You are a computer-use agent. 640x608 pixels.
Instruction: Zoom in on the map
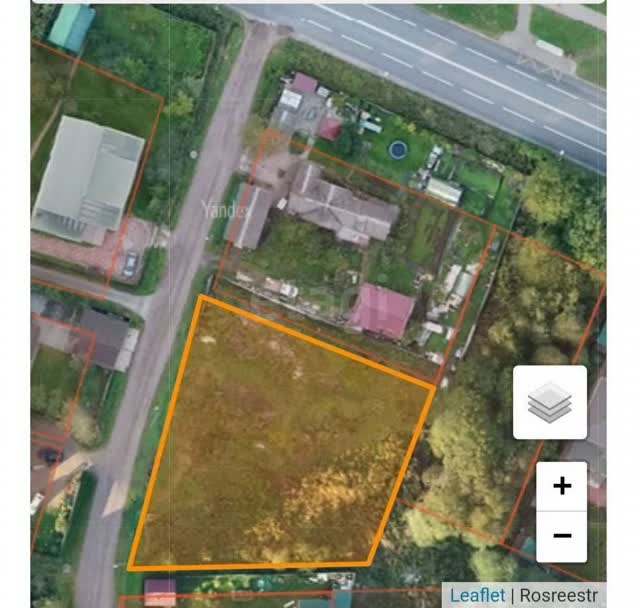(562, 486)
